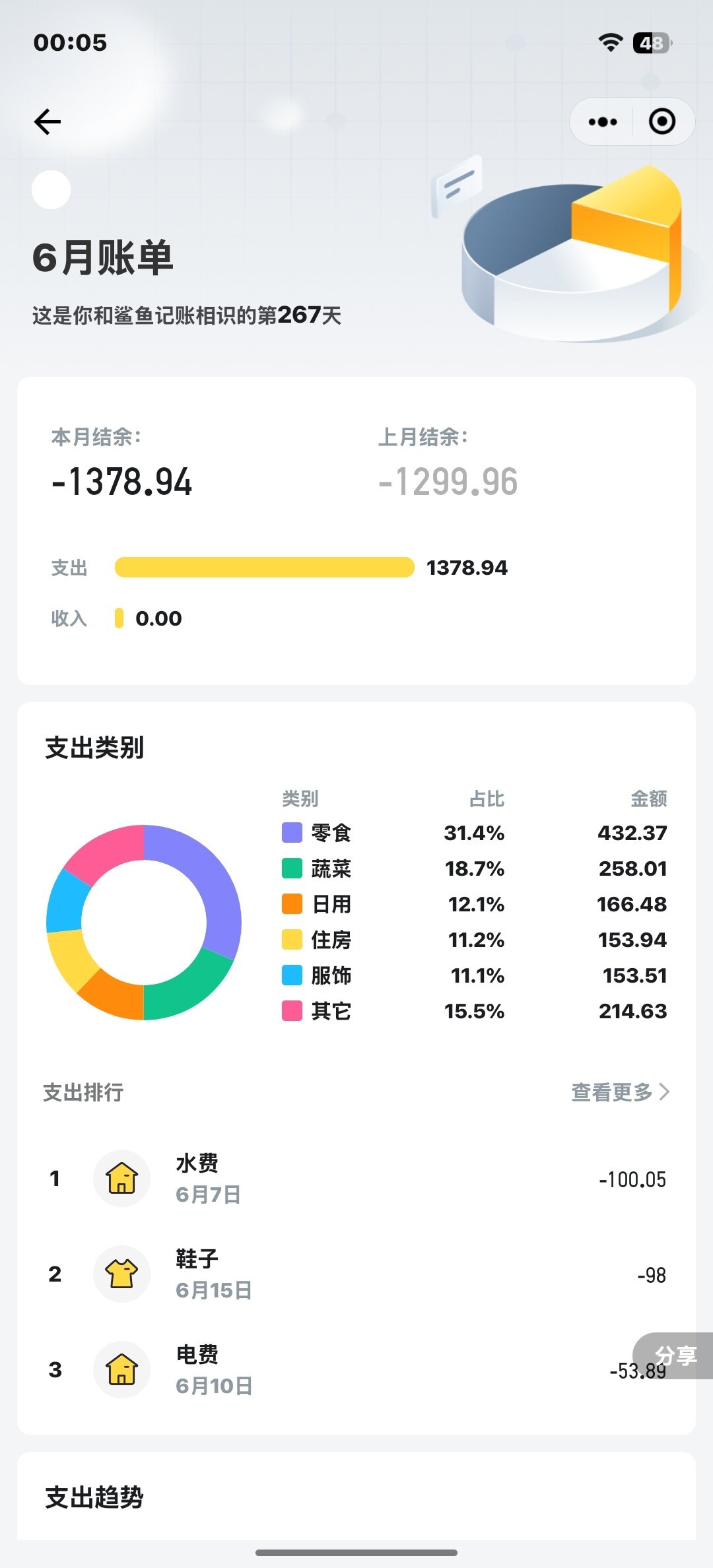Select the 蔬菜 category row

(474, 868)
